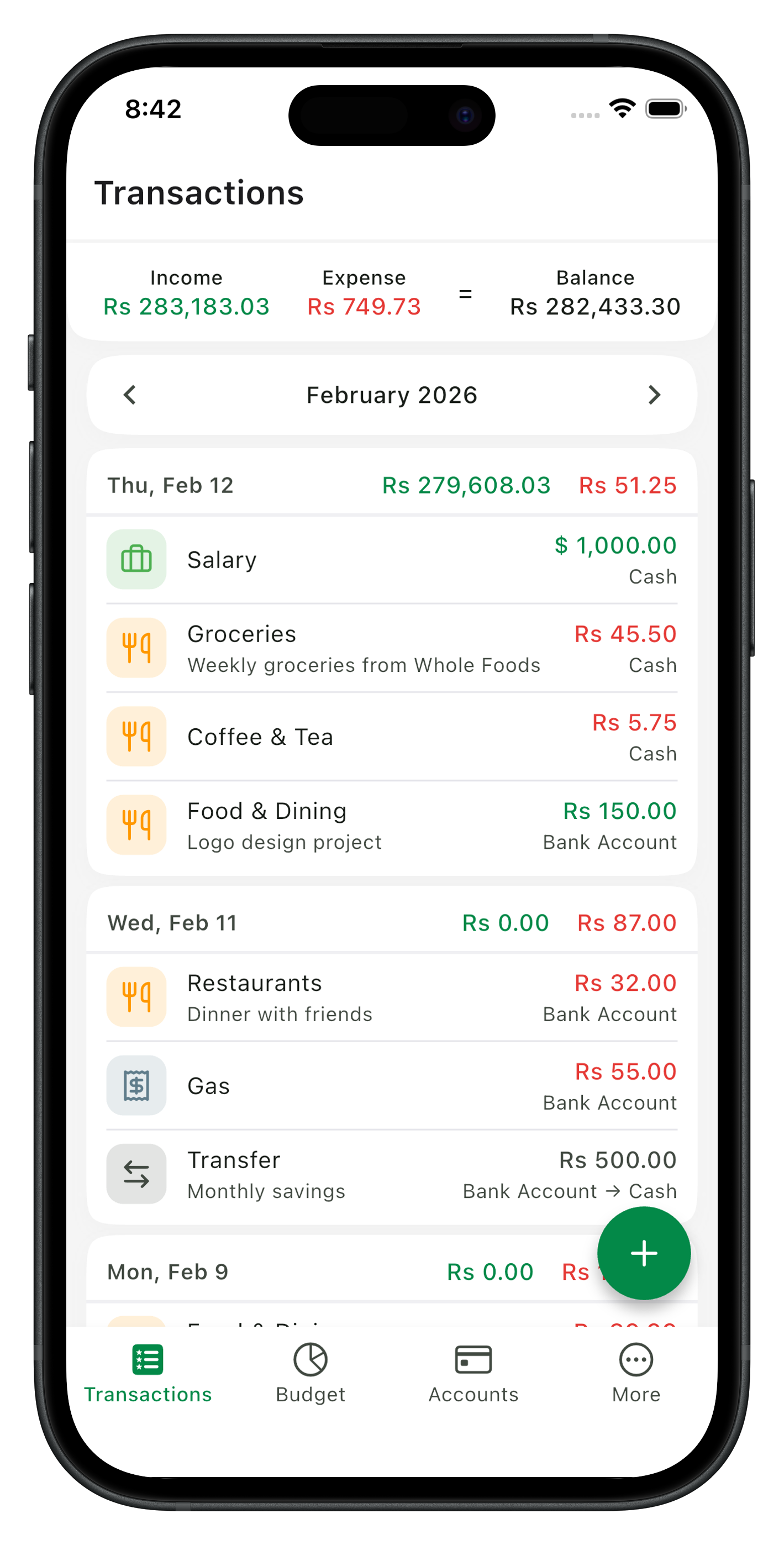
Task: Open Budget via the pie chart icon
Action: tap(310, 1360)
